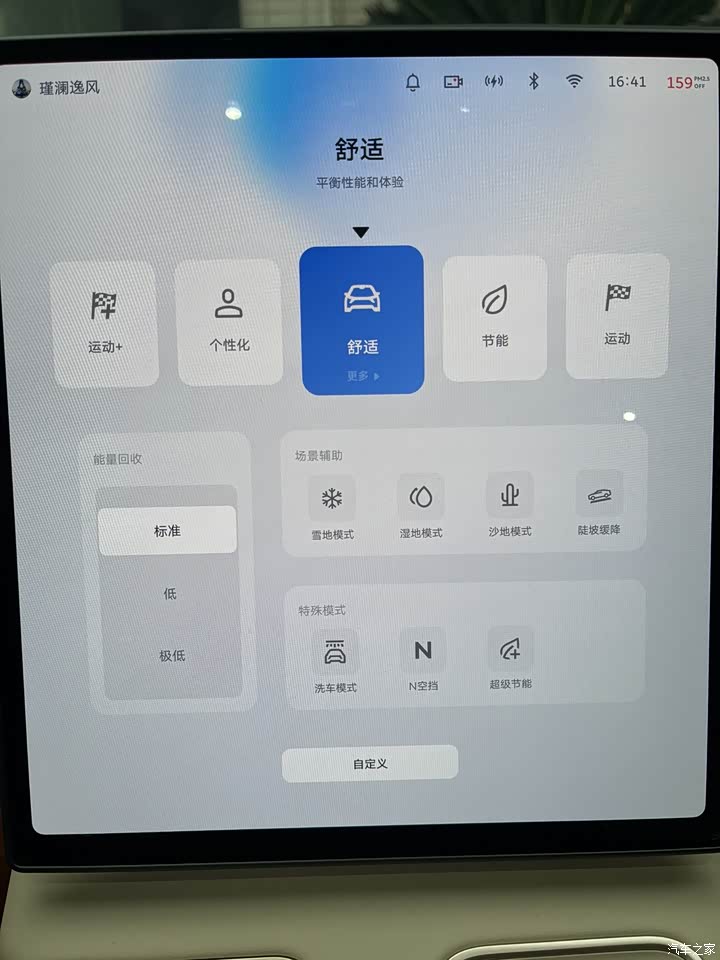
Task: Select the 个性化 drive mode
Action: [x=229, y=321]
